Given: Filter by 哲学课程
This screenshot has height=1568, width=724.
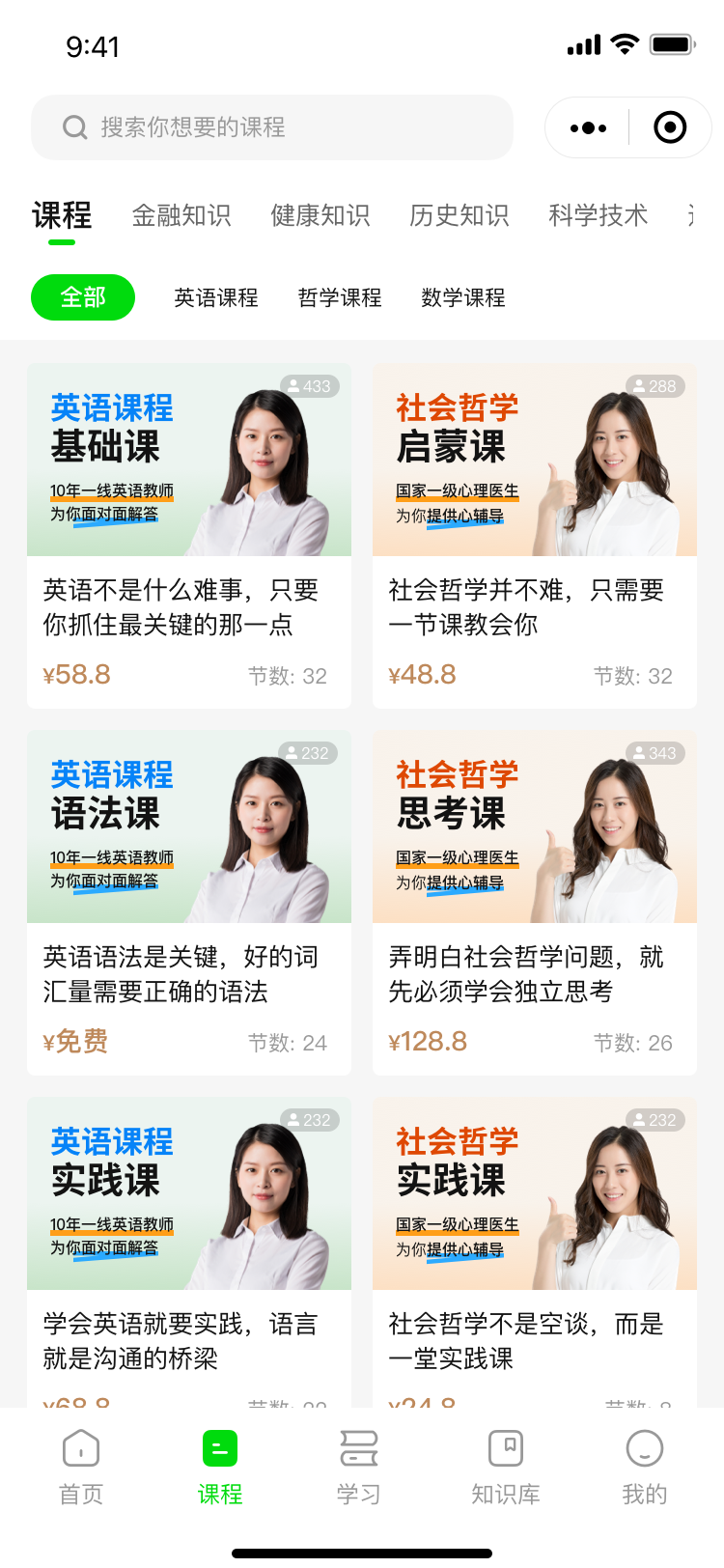Looking at the screenshot, I should pos(340,297).
